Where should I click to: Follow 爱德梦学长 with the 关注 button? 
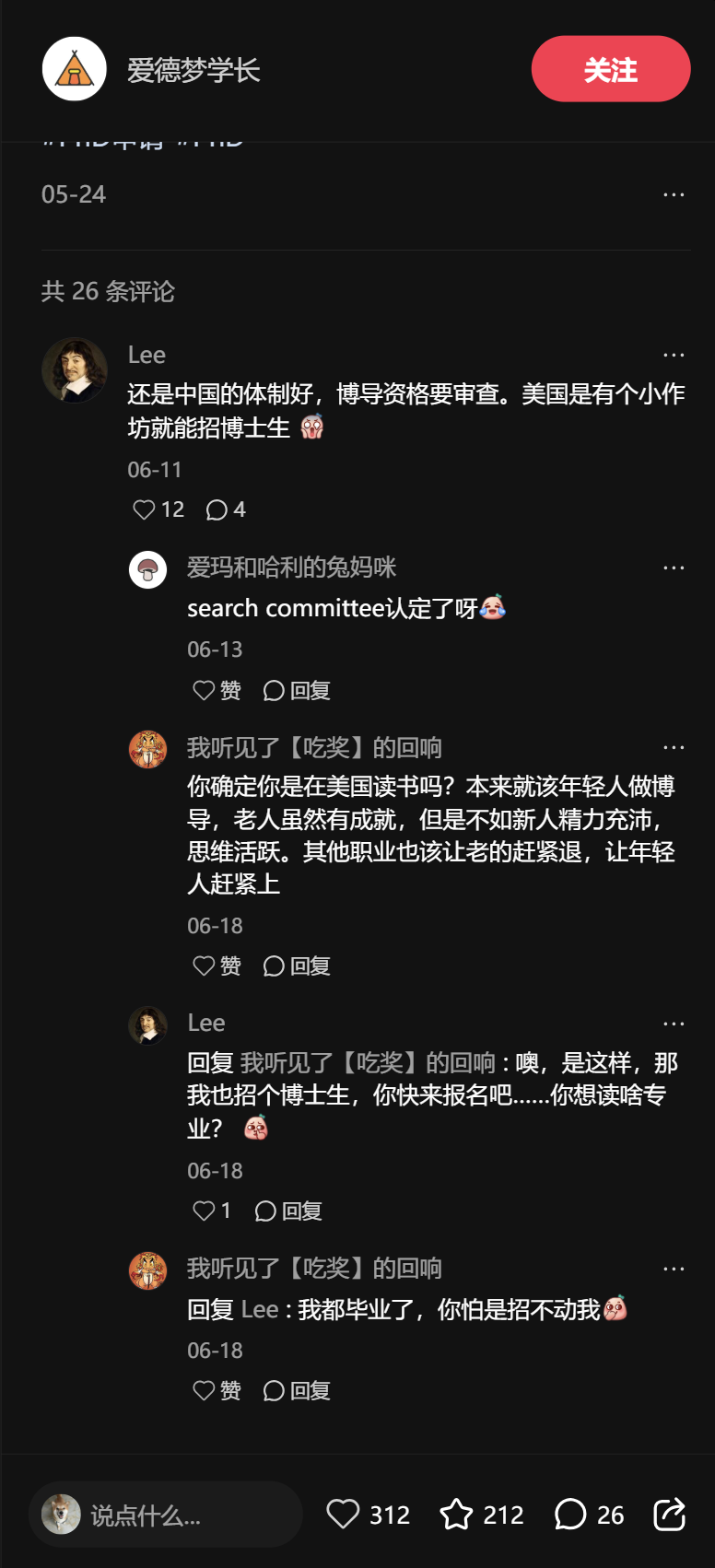coord(610,69)
